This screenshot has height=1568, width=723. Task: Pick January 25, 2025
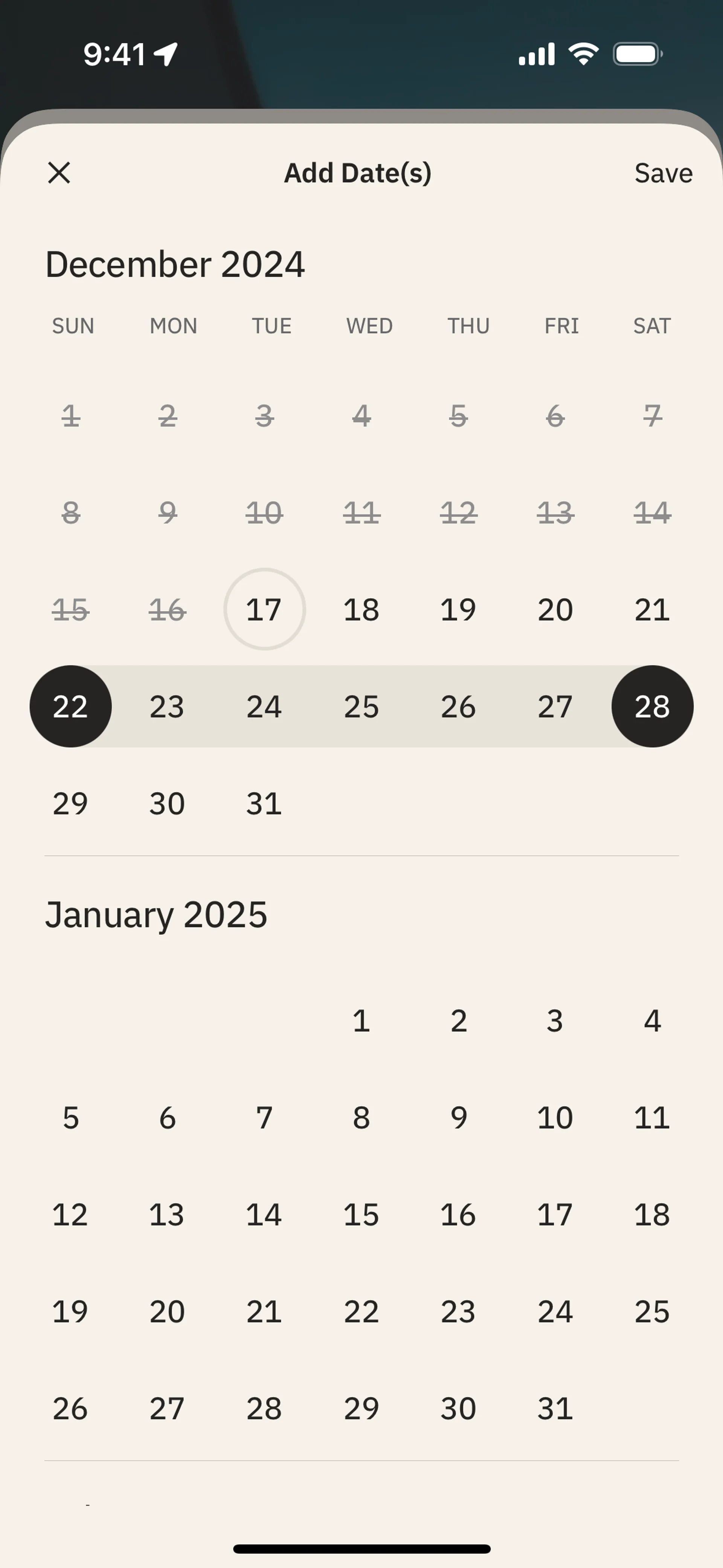coord(652,1311)
